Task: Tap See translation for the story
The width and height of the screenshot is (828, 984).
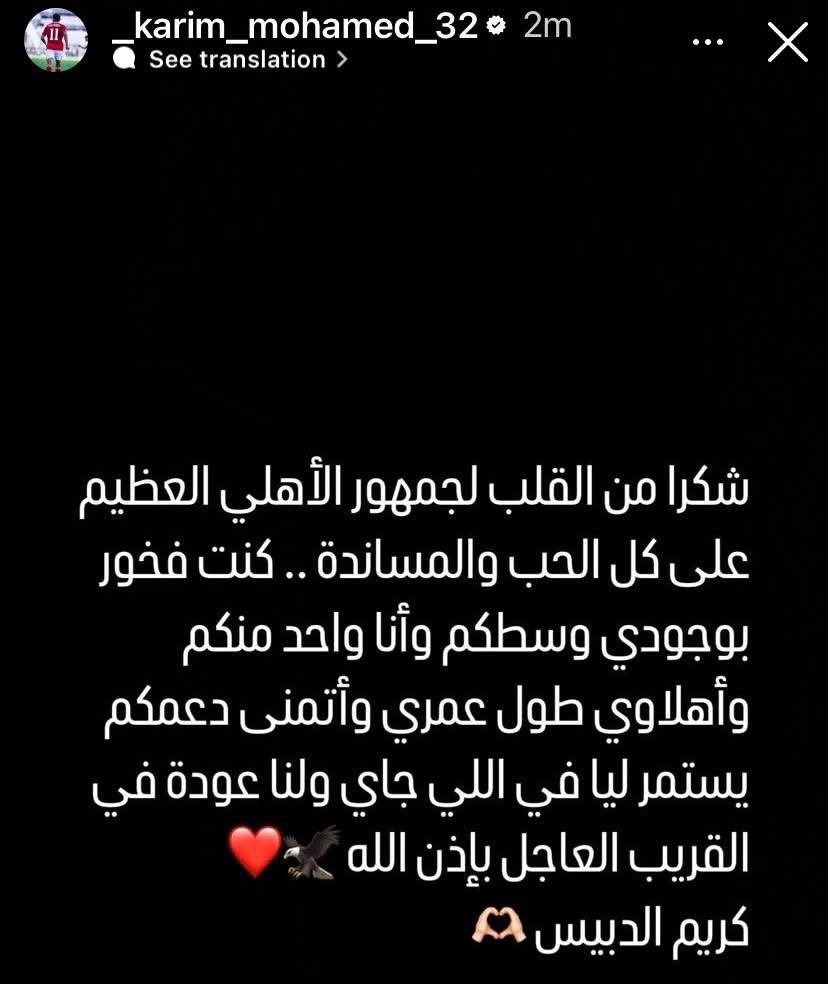Action: tap(237, 60)
